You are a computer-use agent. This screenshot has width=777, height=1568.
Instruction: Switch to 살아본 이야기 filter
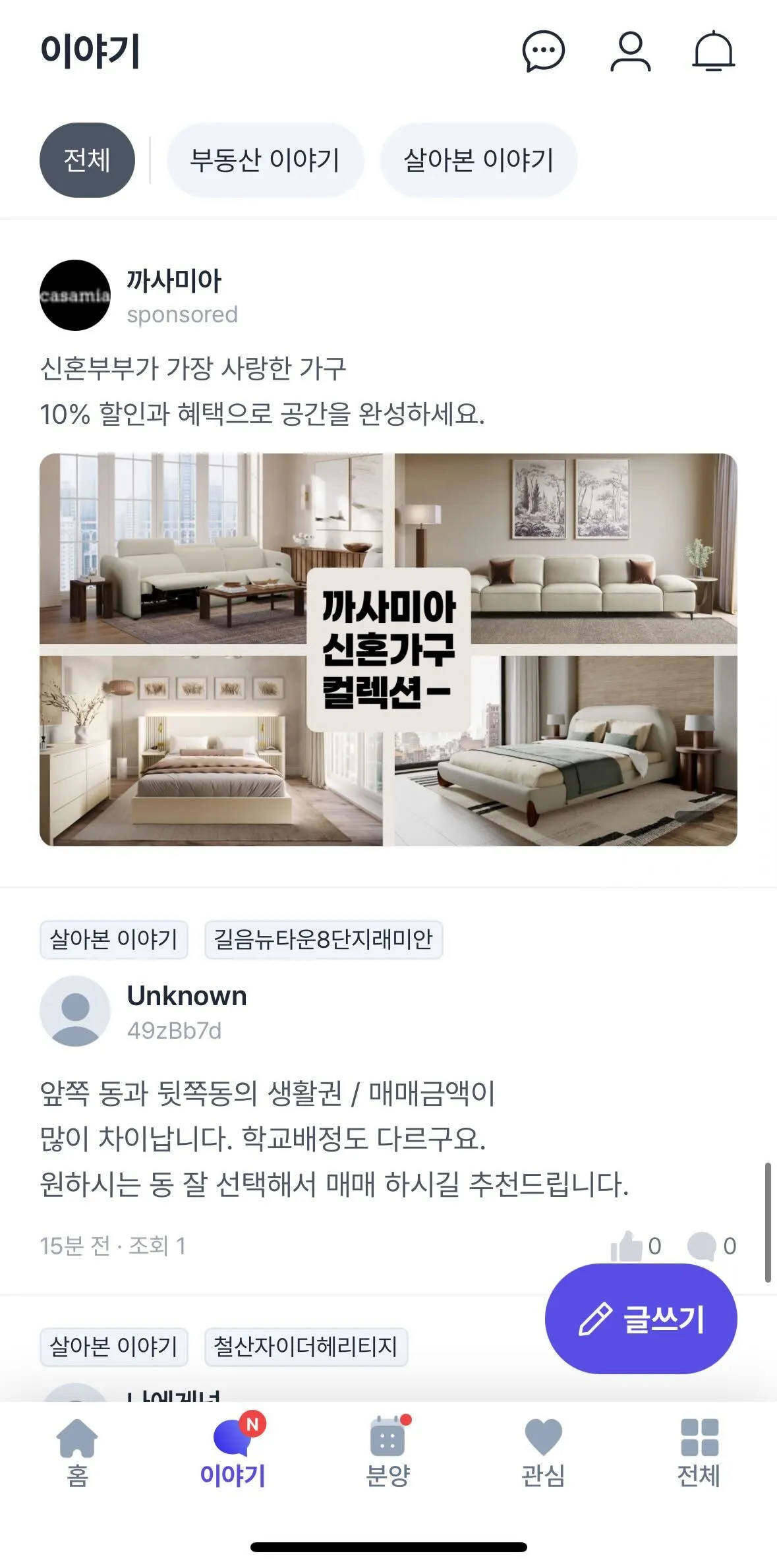478,160
